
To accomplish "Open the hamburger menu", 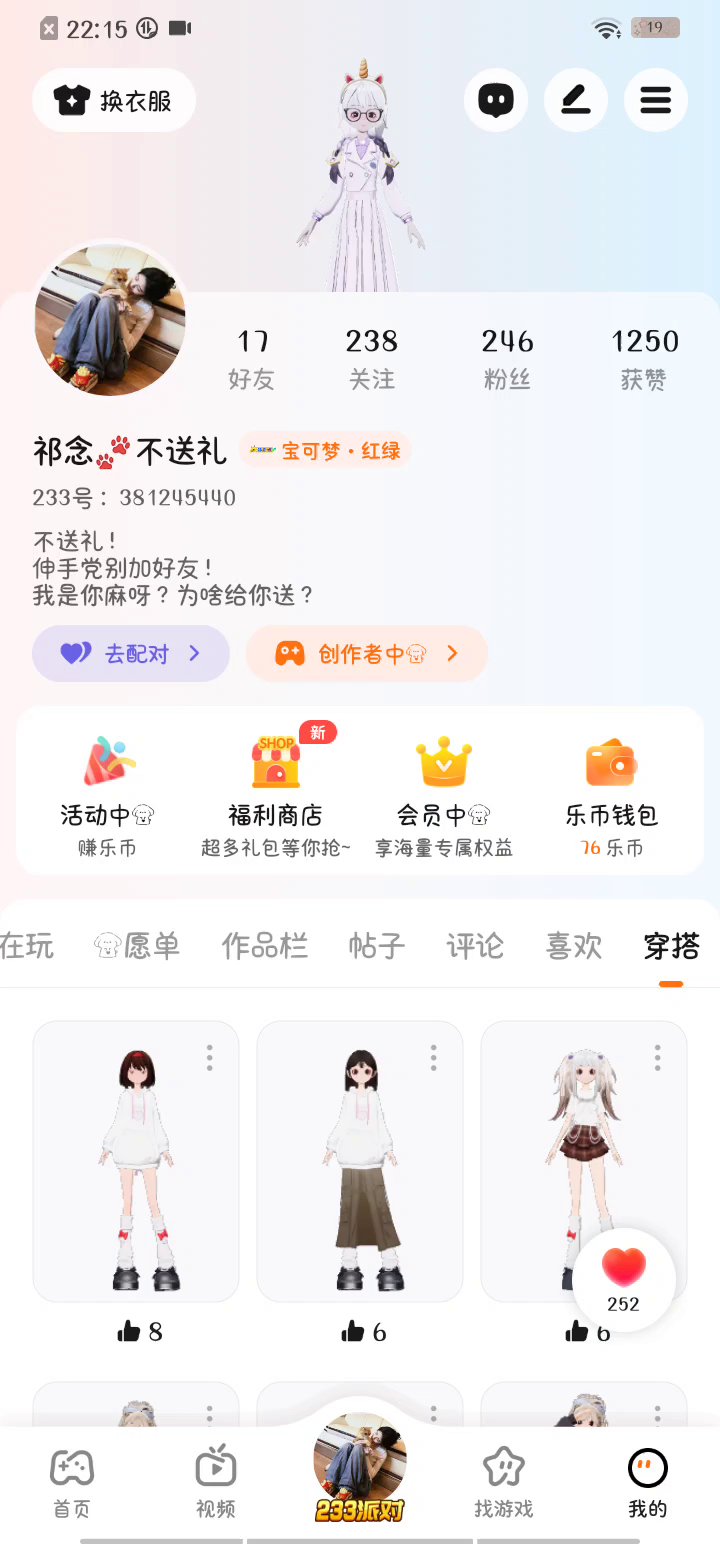I will 656,100.
